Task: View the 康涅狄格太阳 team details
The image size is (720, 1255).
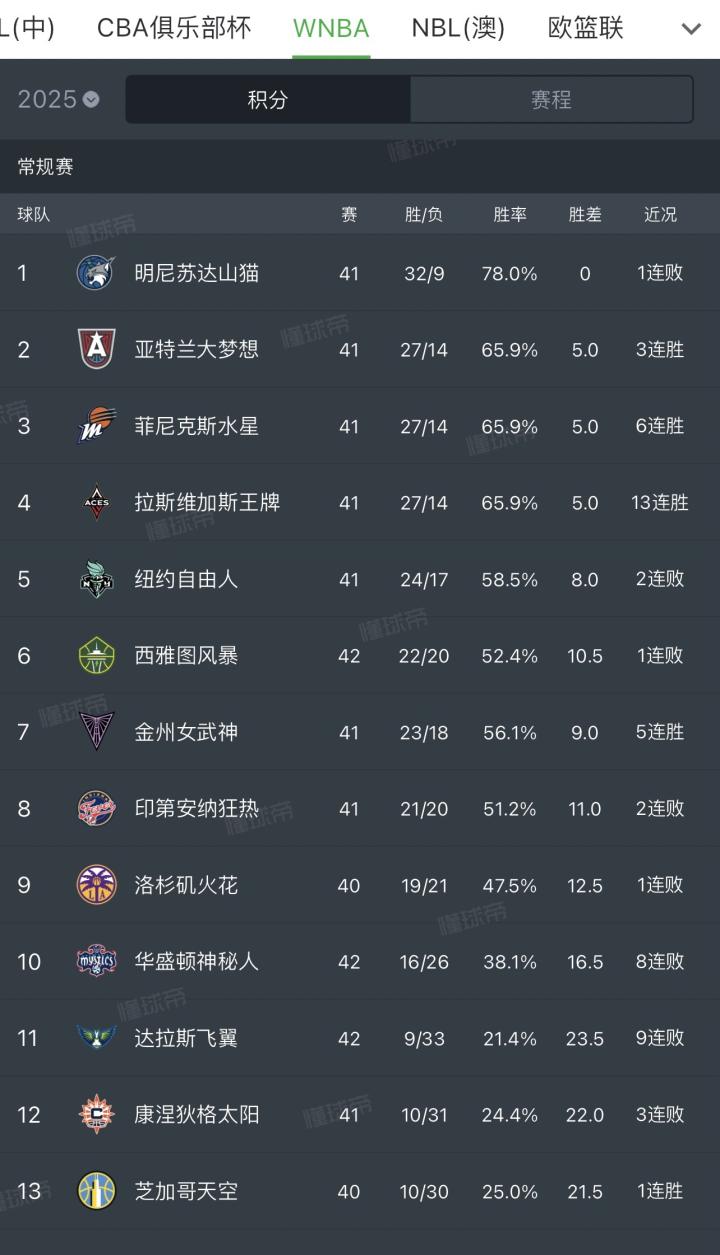Action: [360, 1114]
